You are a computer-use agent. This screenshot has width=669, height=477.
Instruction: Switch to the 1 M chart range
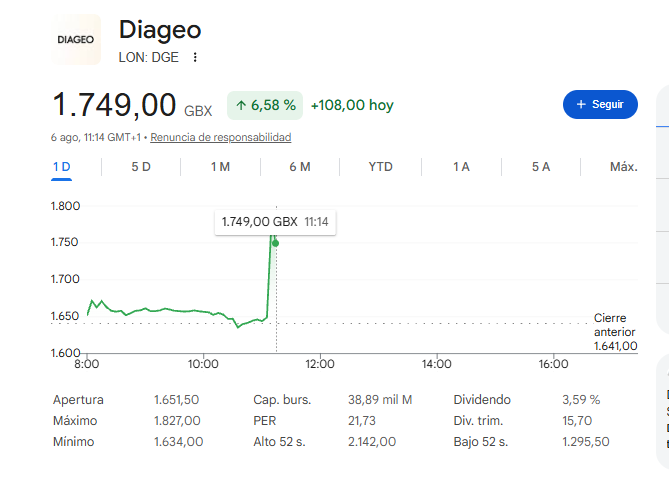(220, 167)
